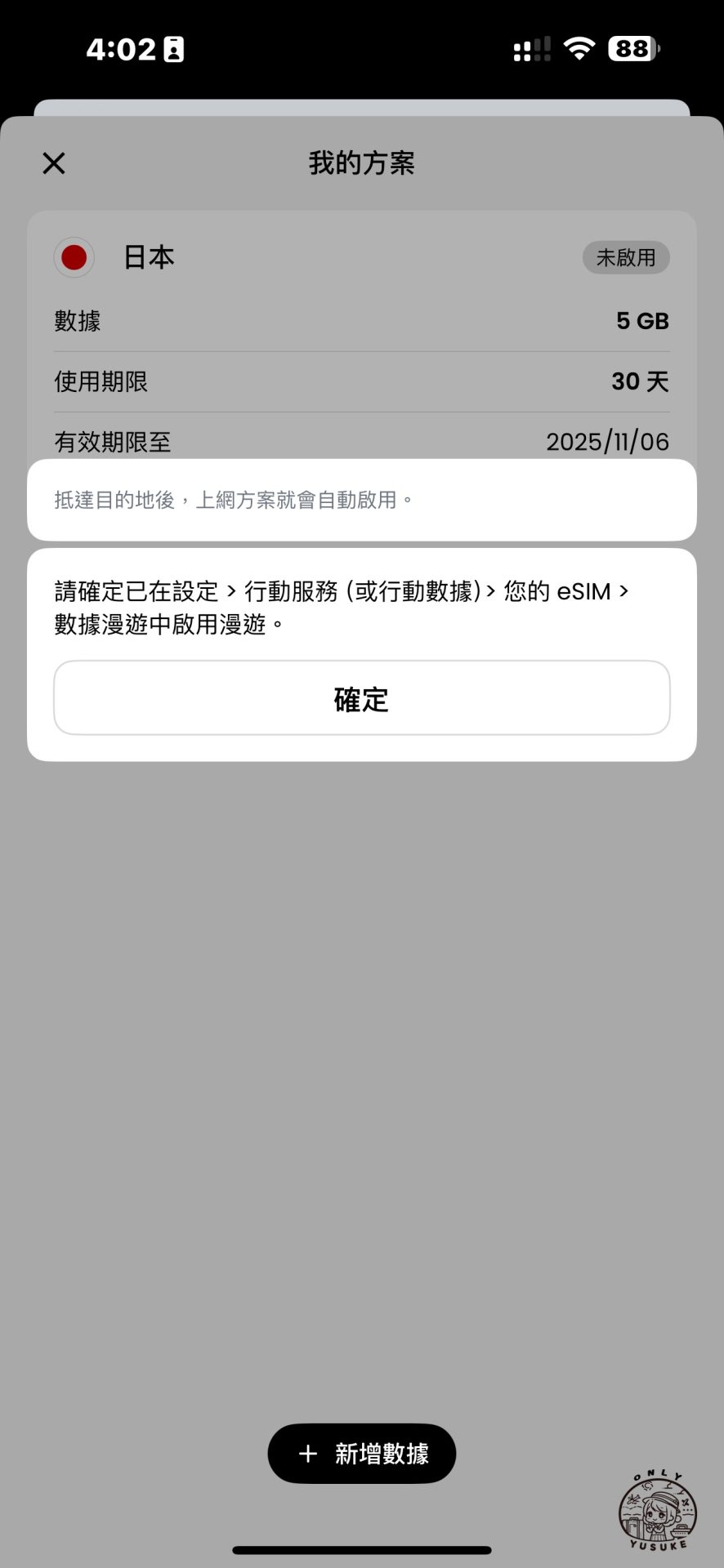Screen dimensions: 724x1568
Task: Tap the 新增數據 button
Action: pyautogui.click(x=362, y=1453)
